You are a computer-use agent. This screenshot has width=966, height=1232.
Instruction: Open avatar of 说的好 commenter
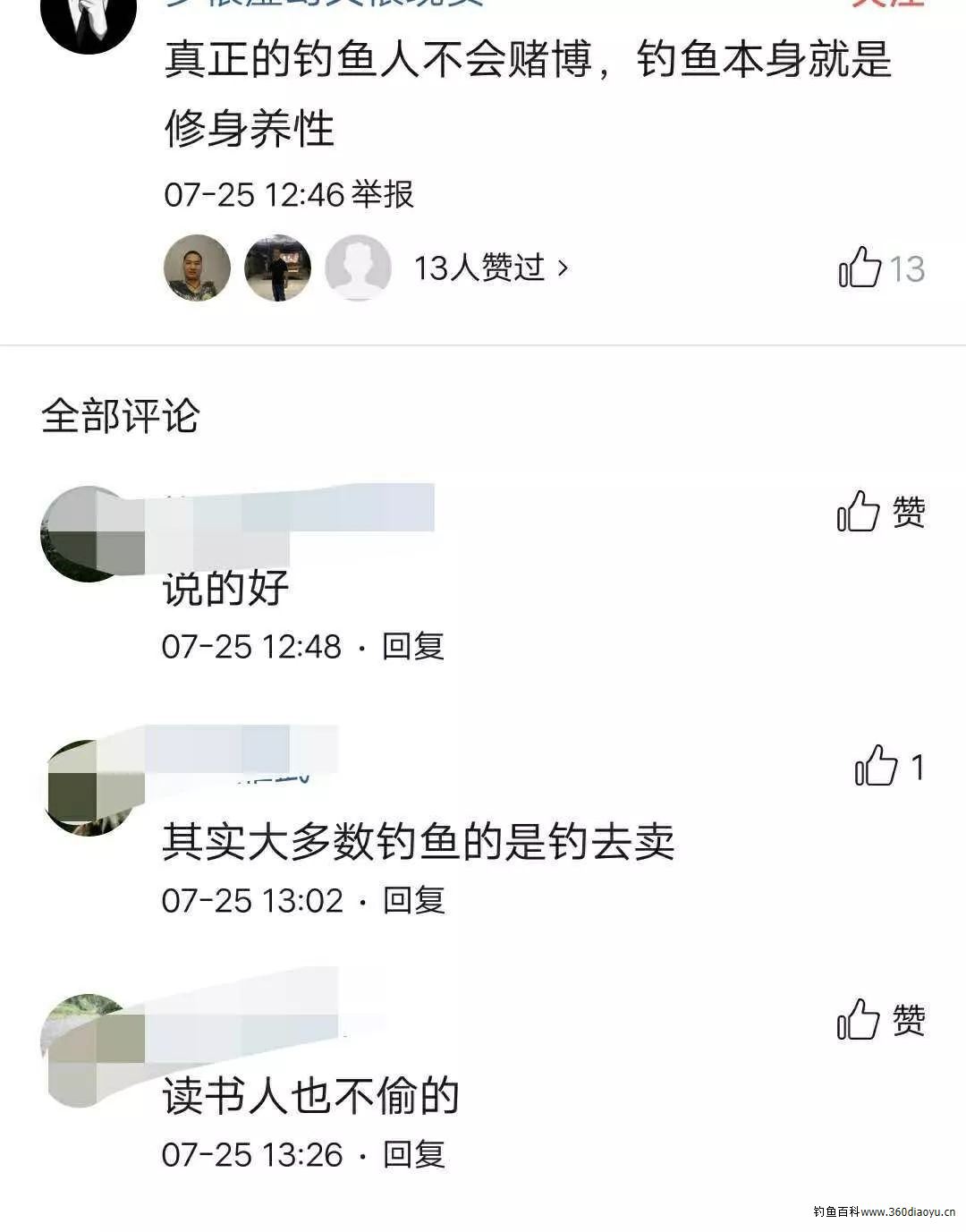point(88,535)
